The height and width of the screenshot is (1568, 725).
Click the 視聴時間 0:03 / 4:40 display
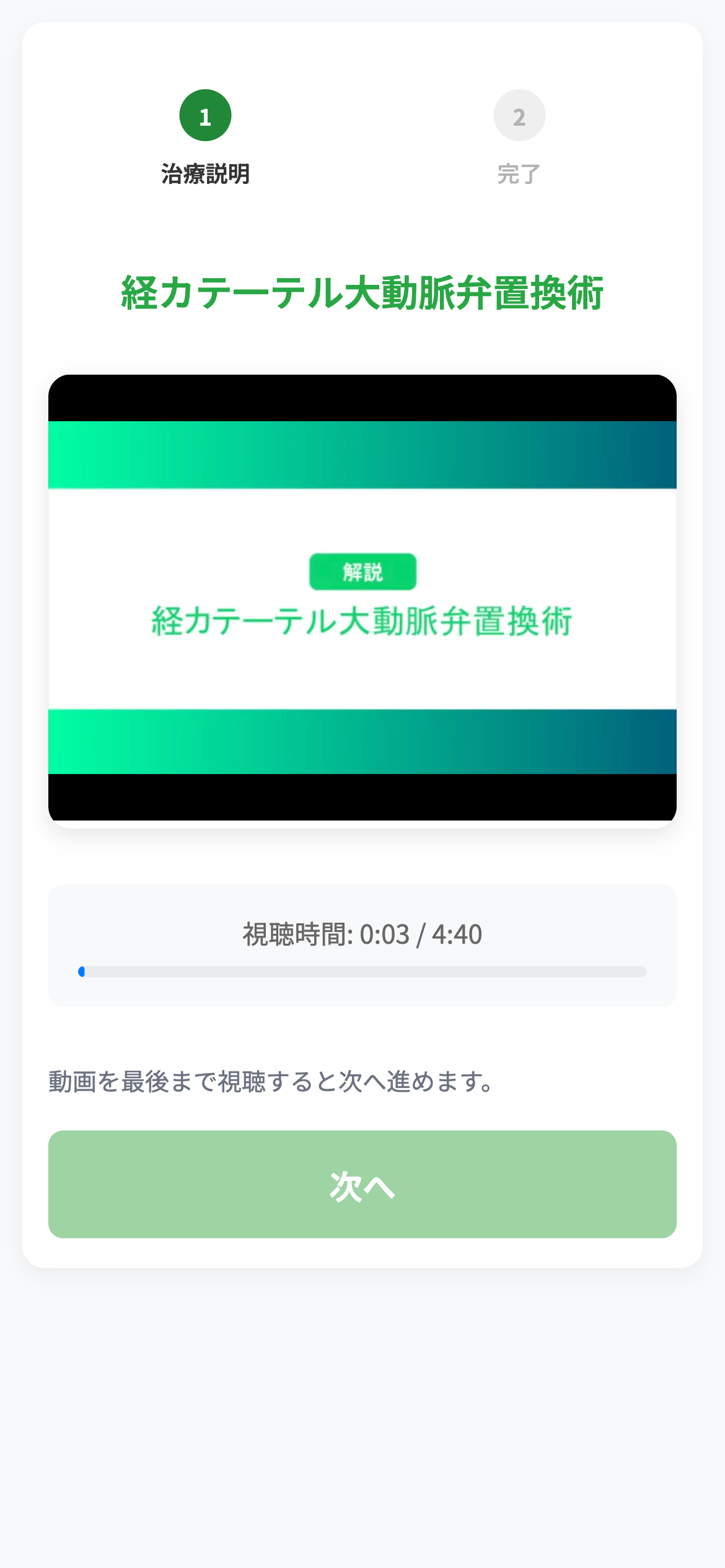click(x=362, y=935)
